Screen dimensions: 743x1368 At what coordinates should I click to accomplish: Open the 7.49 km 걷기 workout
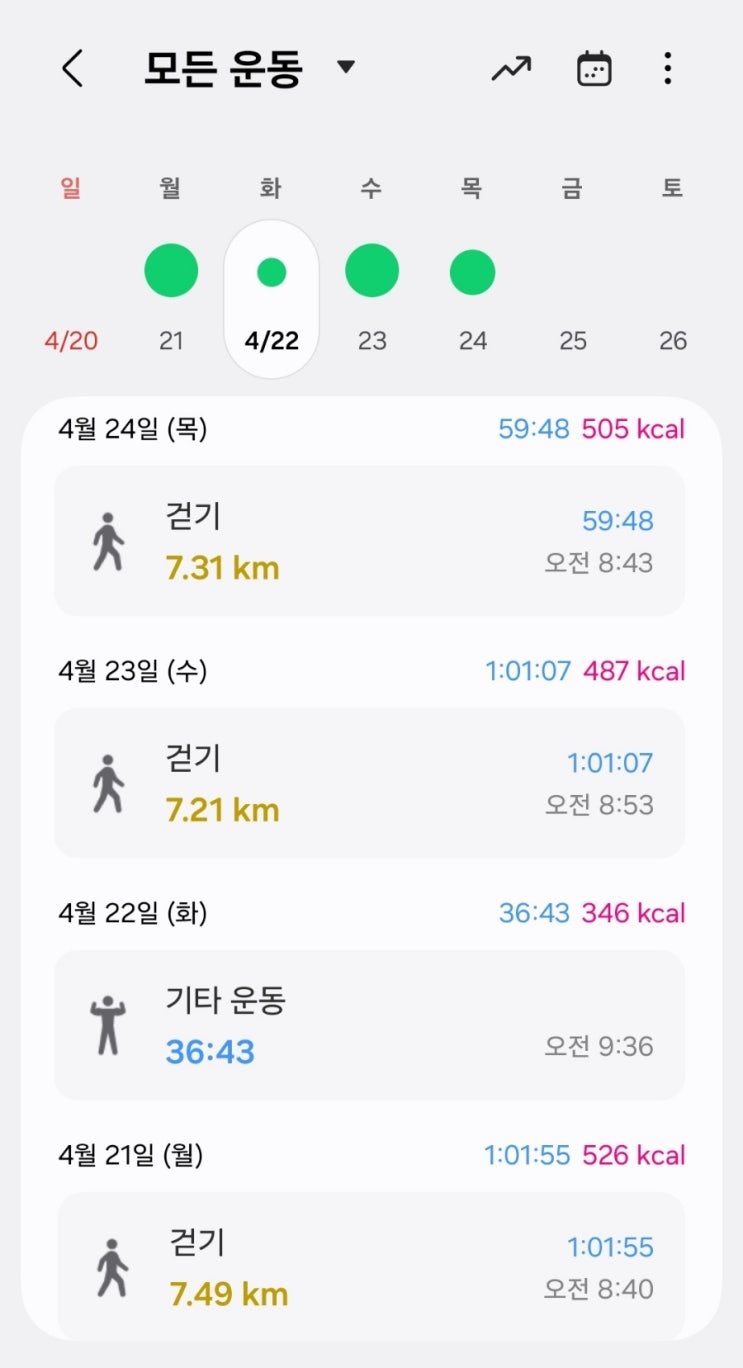click(369, 1265)
